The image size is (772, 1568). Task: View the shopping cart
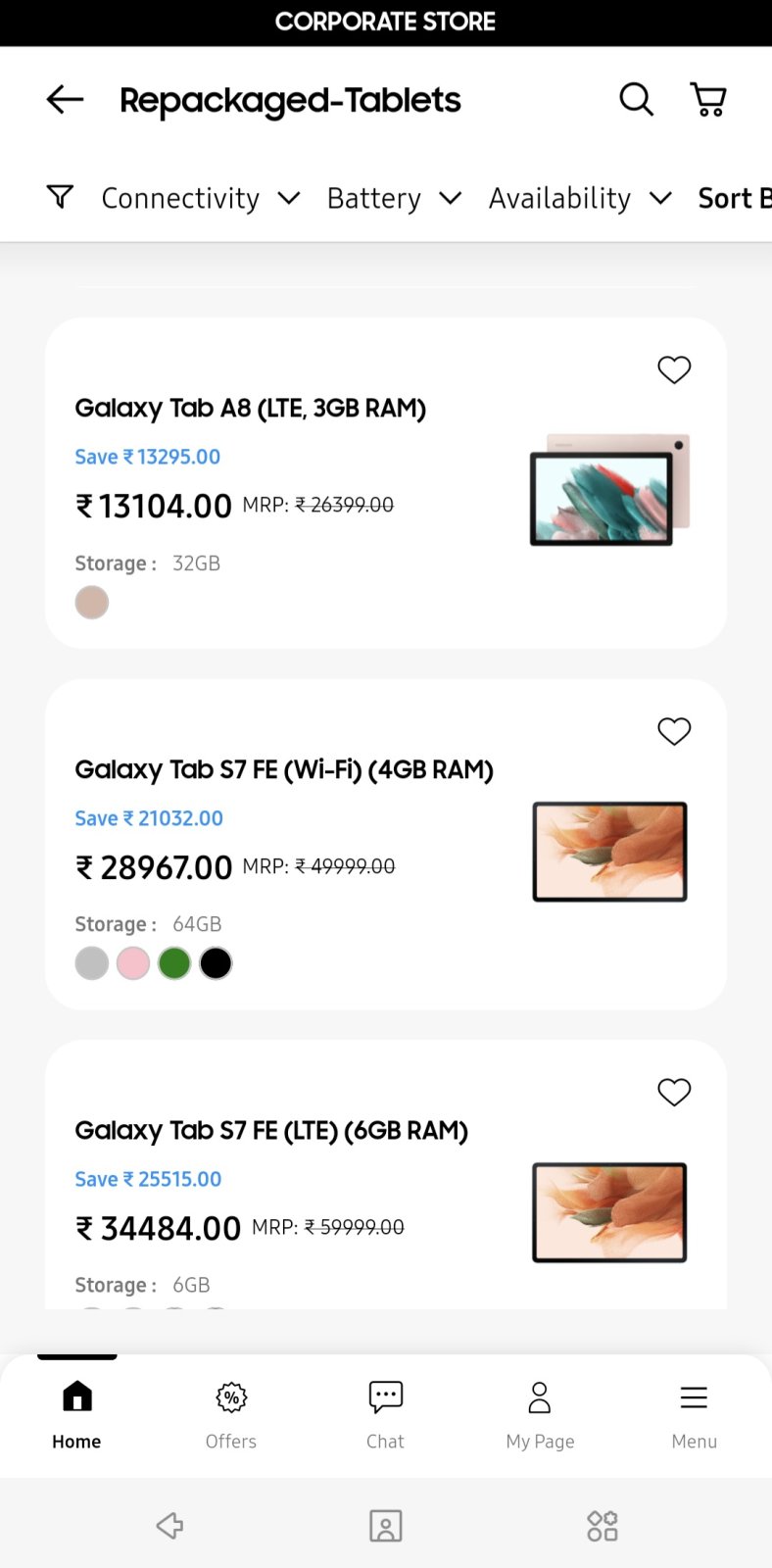[708, 99]
